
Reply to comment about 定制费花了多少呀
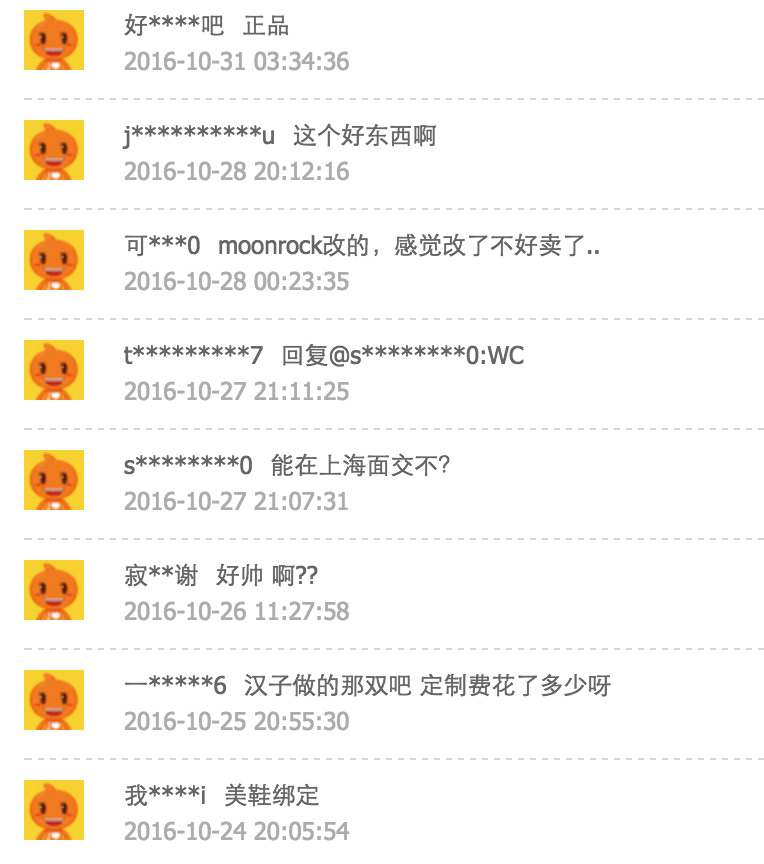[x=427, y=686]
